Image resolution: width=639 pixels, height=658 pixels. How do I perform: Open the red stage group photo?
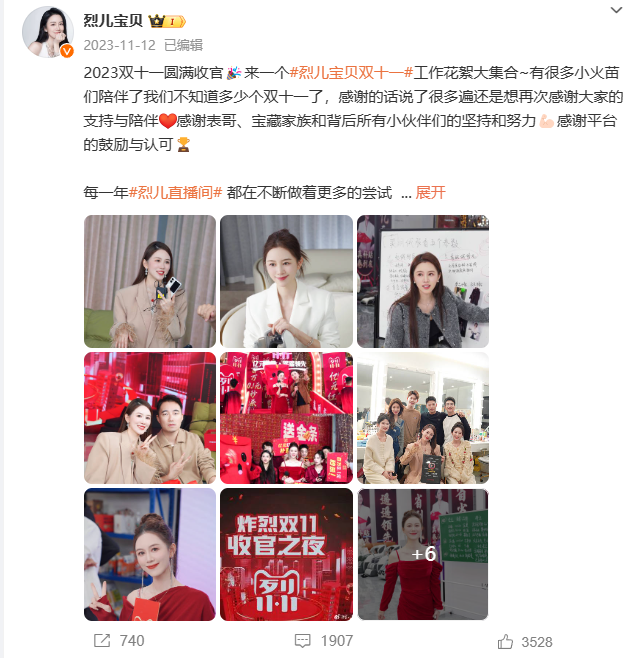(x=286, y=418)
